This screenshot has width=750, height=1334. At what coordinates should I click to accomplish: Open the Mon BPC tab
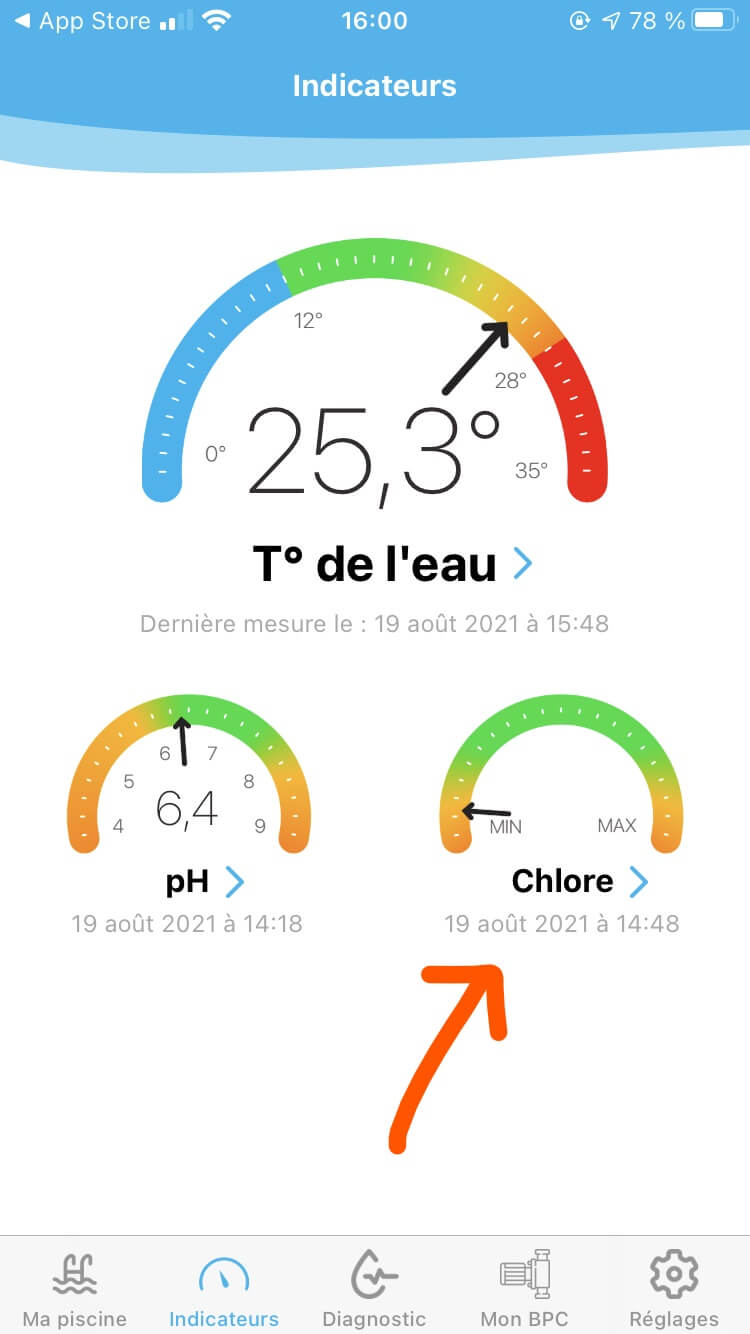tap(524, 1287)
